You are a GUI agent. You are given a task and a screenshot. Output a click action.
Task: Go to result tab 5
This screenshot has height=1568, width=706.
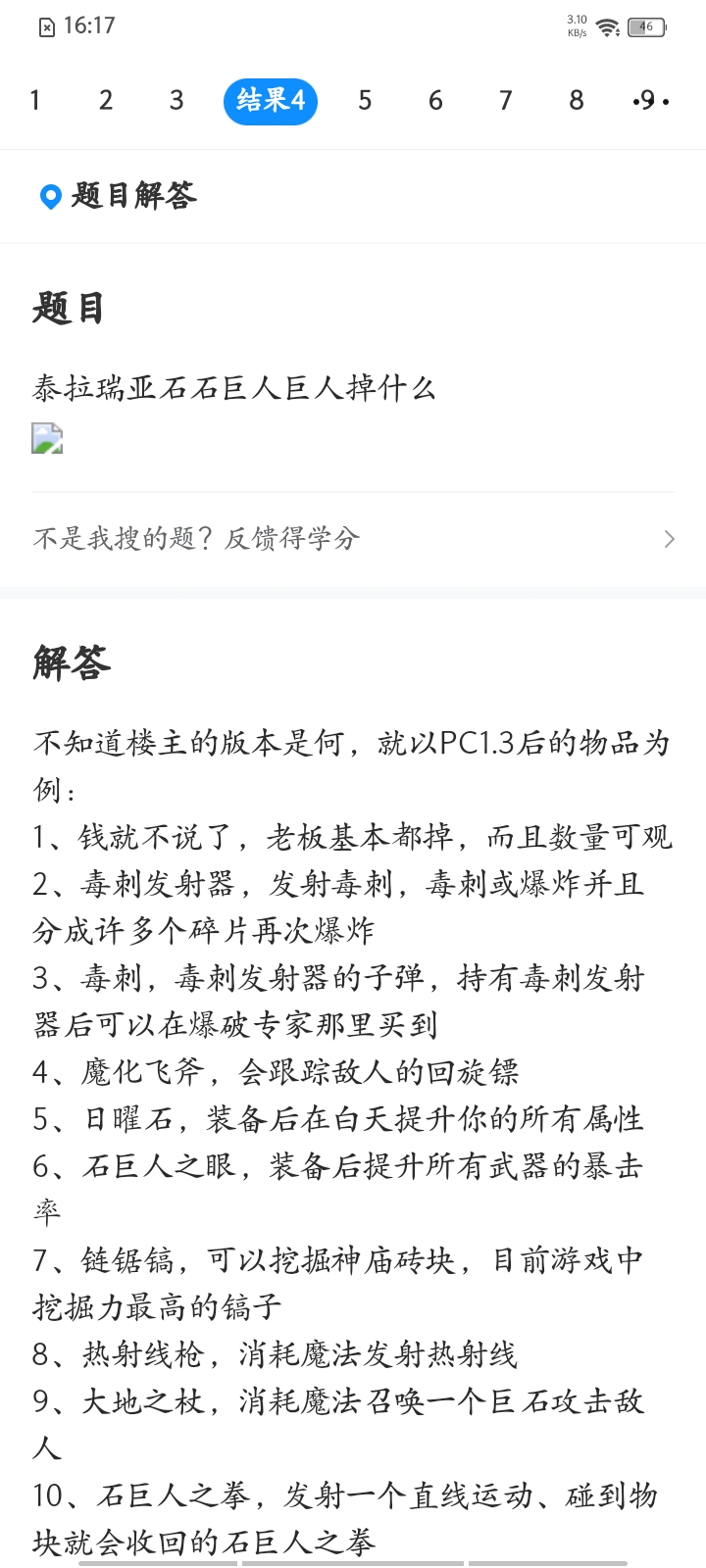365,100
